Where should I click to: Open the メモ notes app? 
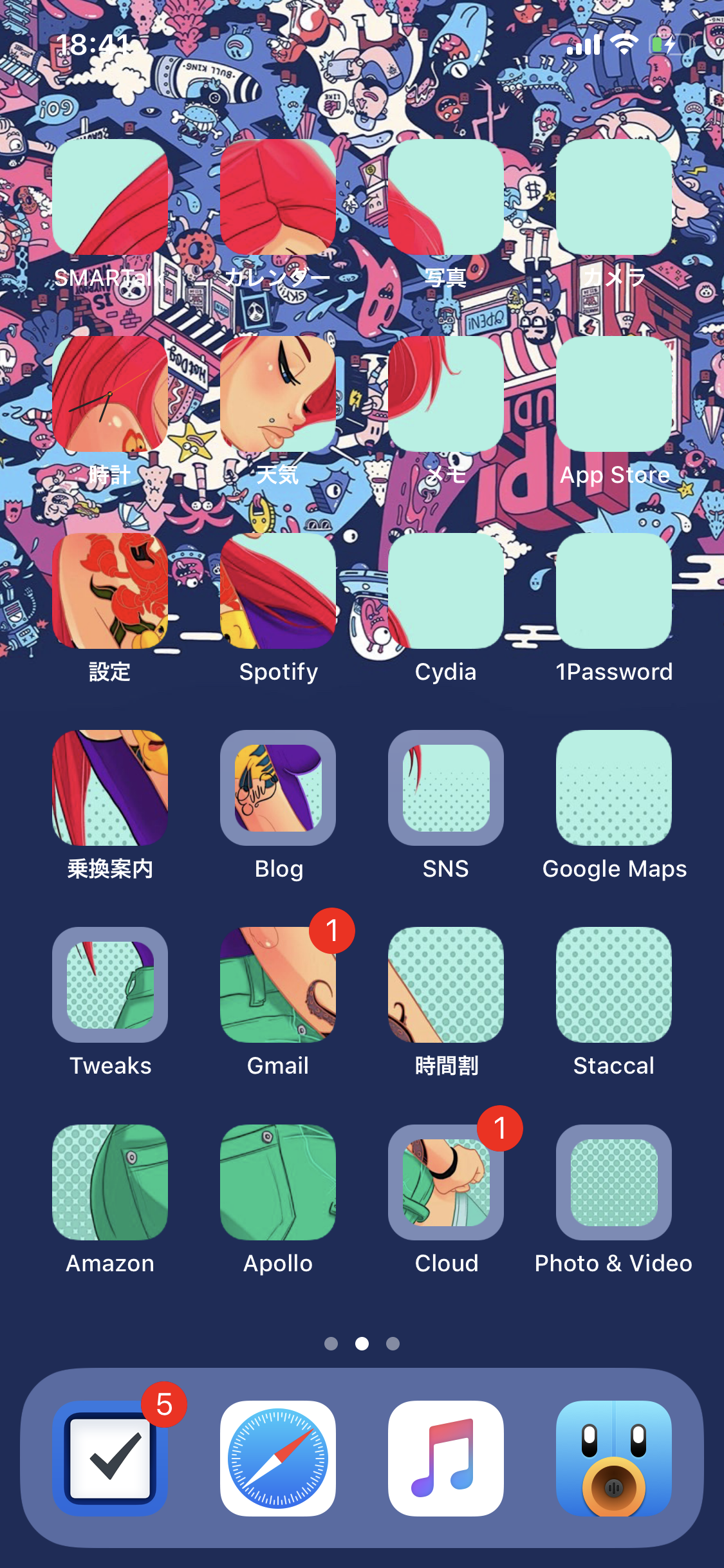click(x=446, y=394)
